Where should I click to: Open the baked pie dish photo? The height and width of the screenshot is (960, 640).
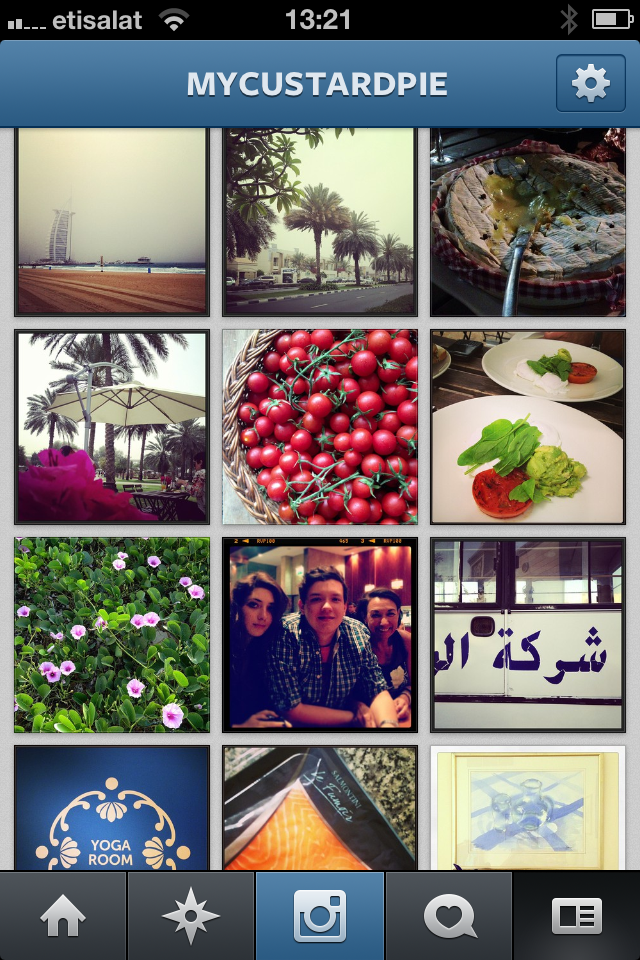click(528, 220)
